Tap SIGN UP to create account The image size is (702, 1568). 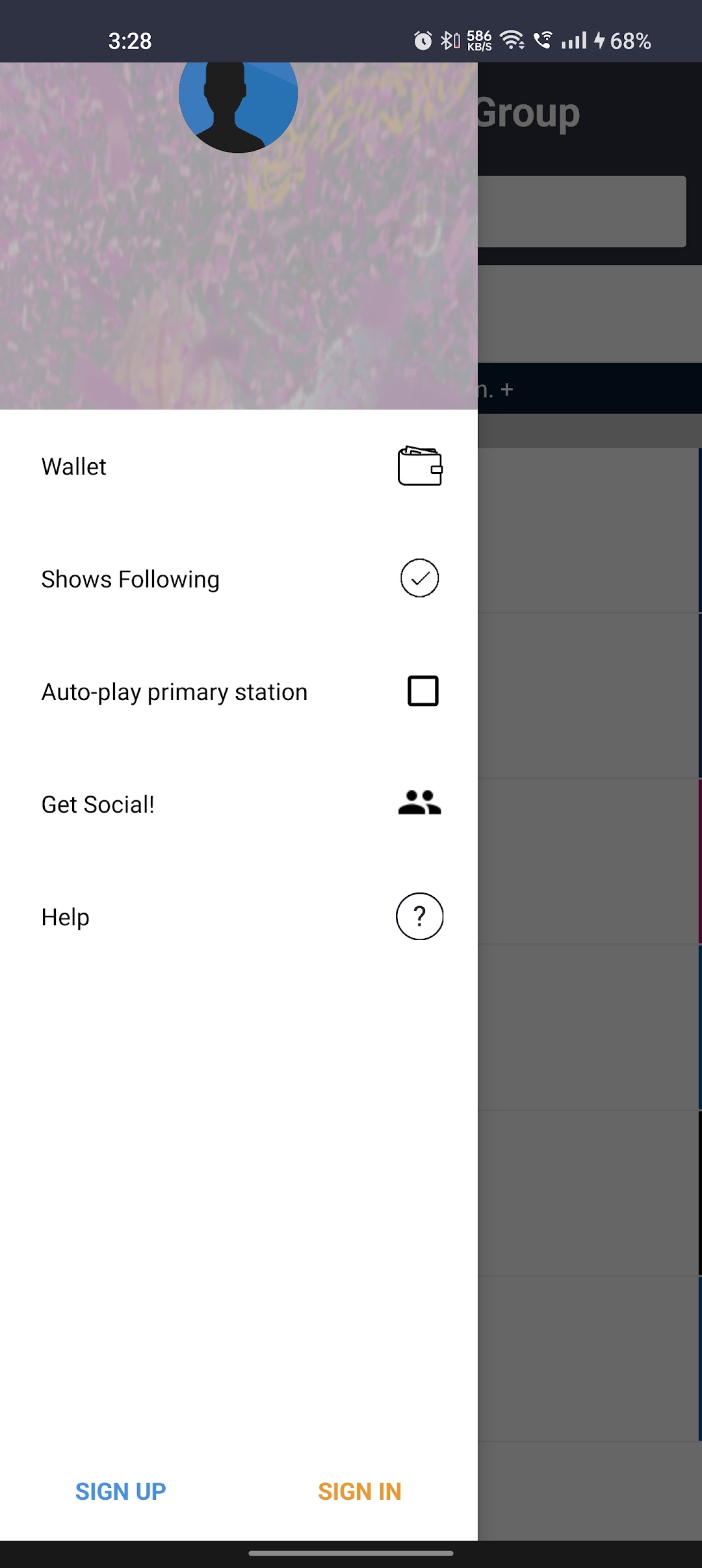(120, 1491)
